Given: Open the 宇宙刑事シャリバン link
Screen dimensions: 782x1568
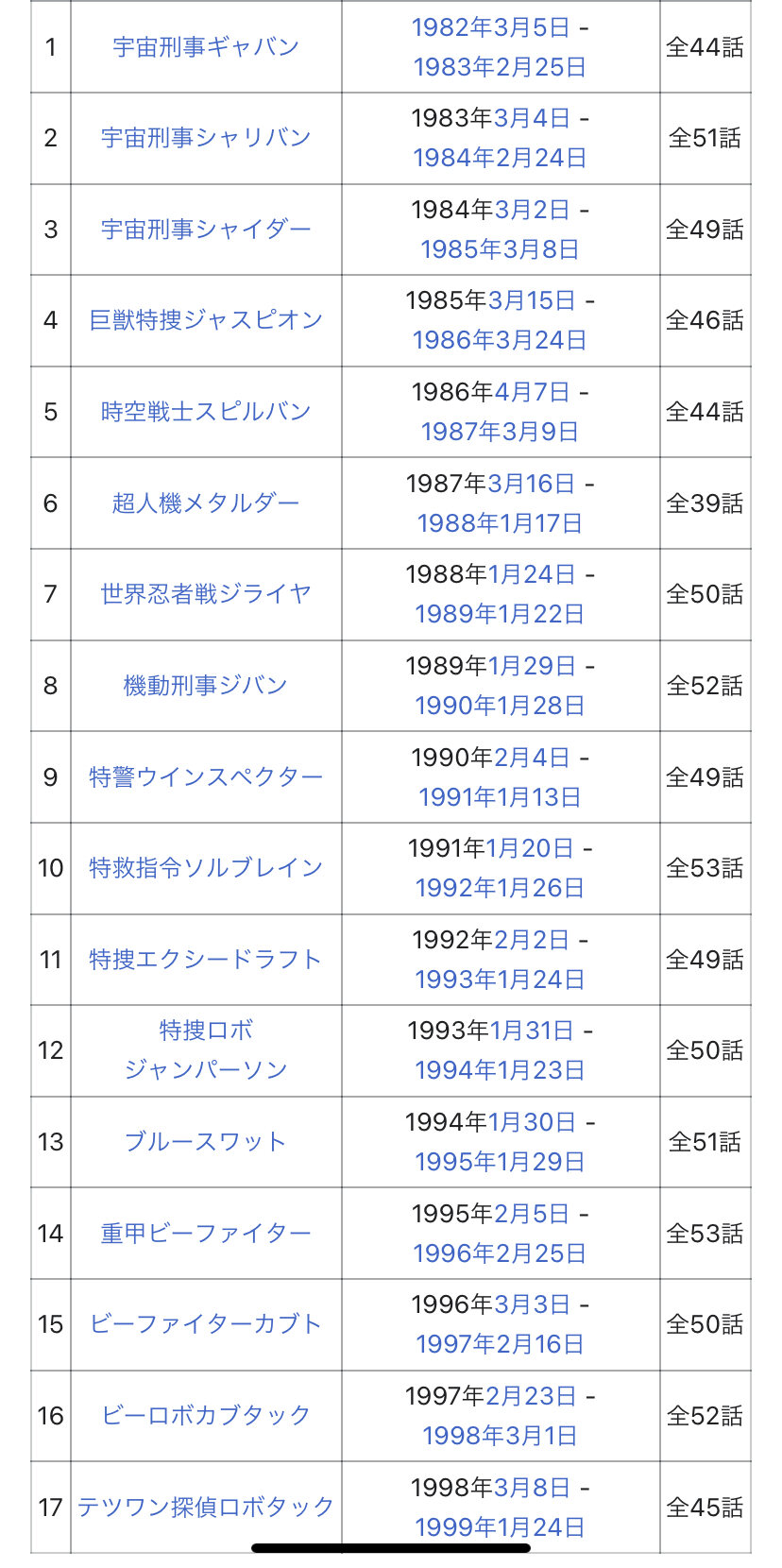Looking at the screenshot, I should pos(206,138).
